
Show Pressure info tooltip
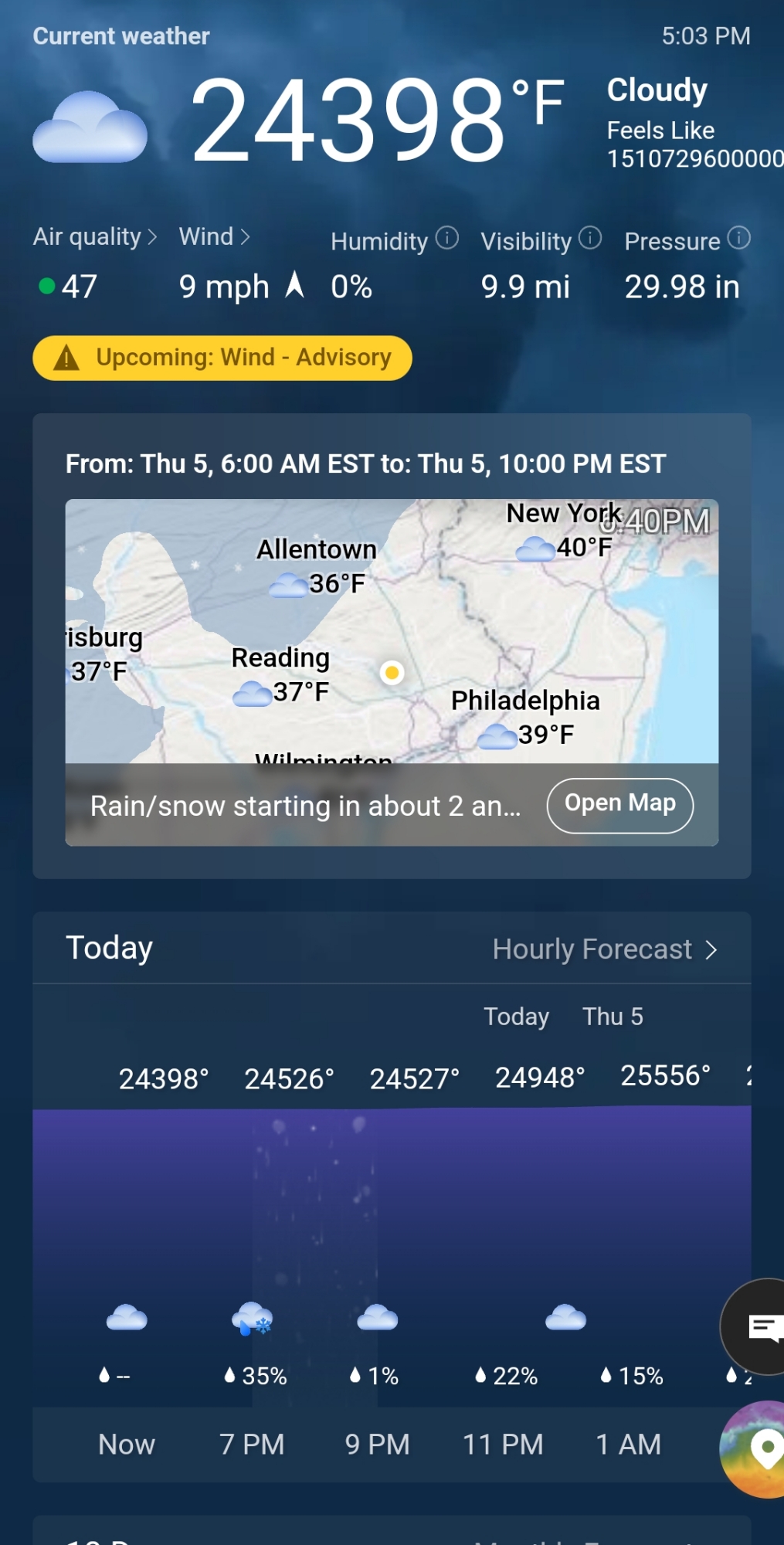click(739, 238)
